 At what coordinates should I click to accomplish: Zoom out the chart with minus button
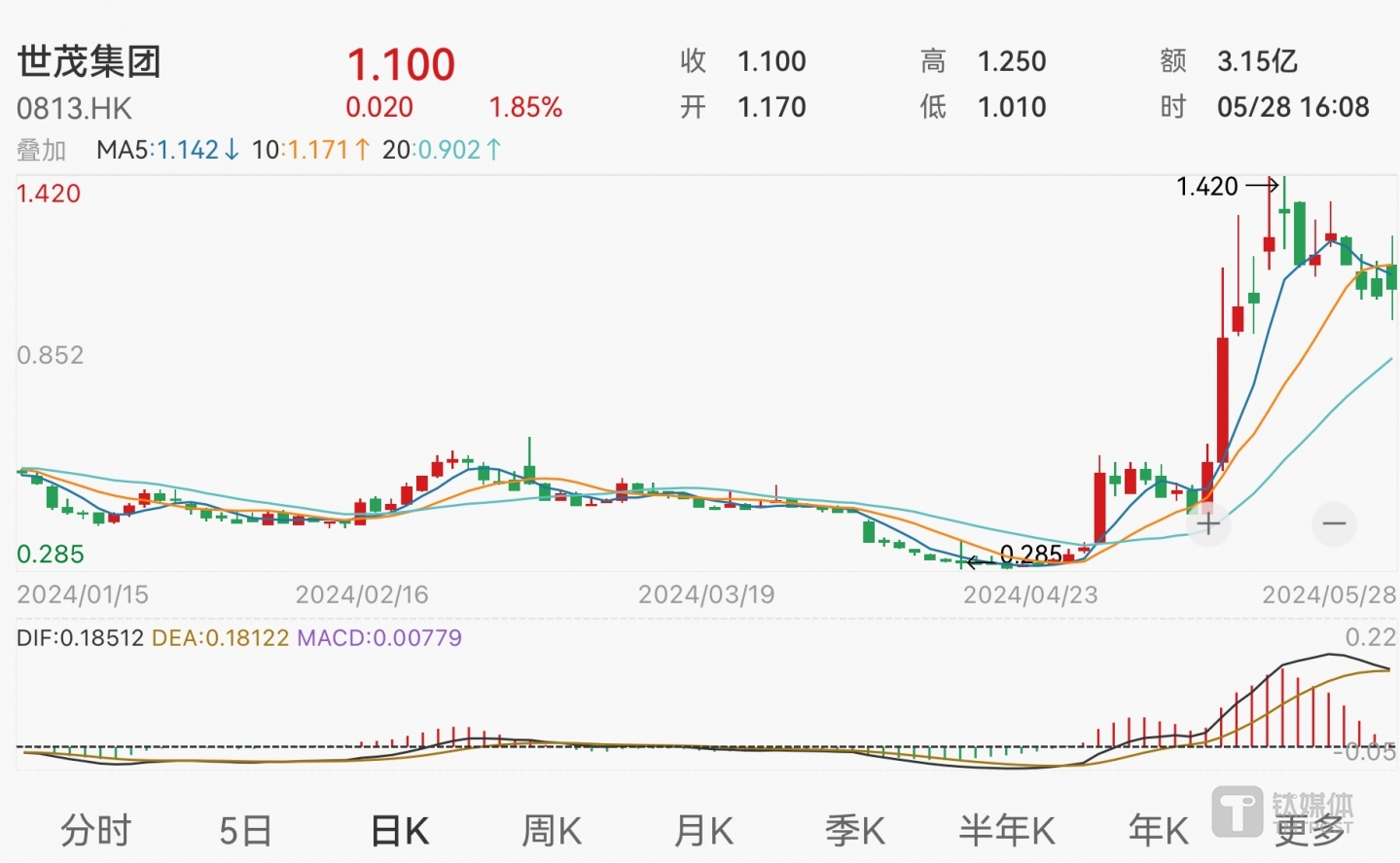1334,524
